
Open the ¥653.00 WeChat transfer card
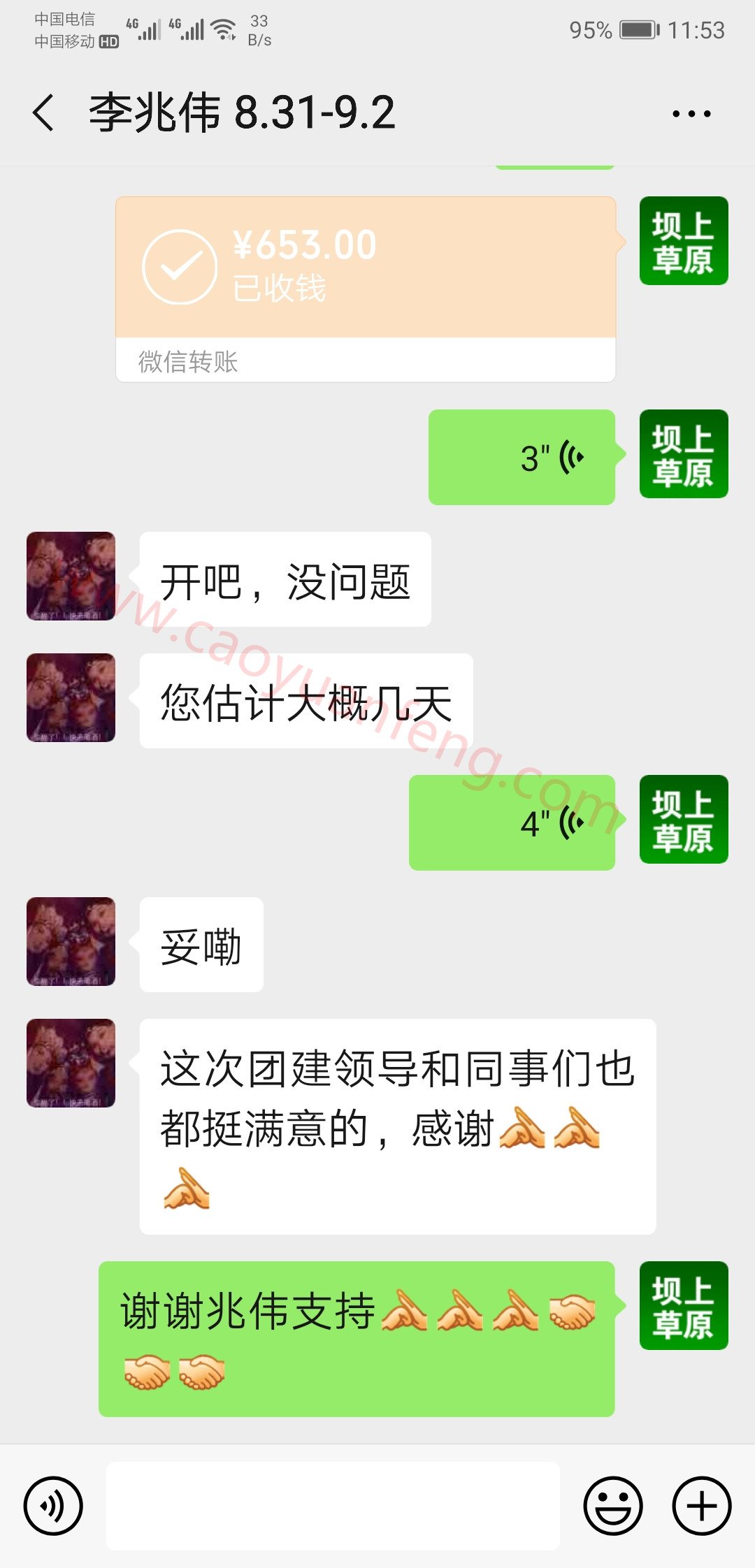(x=366, y=289)
